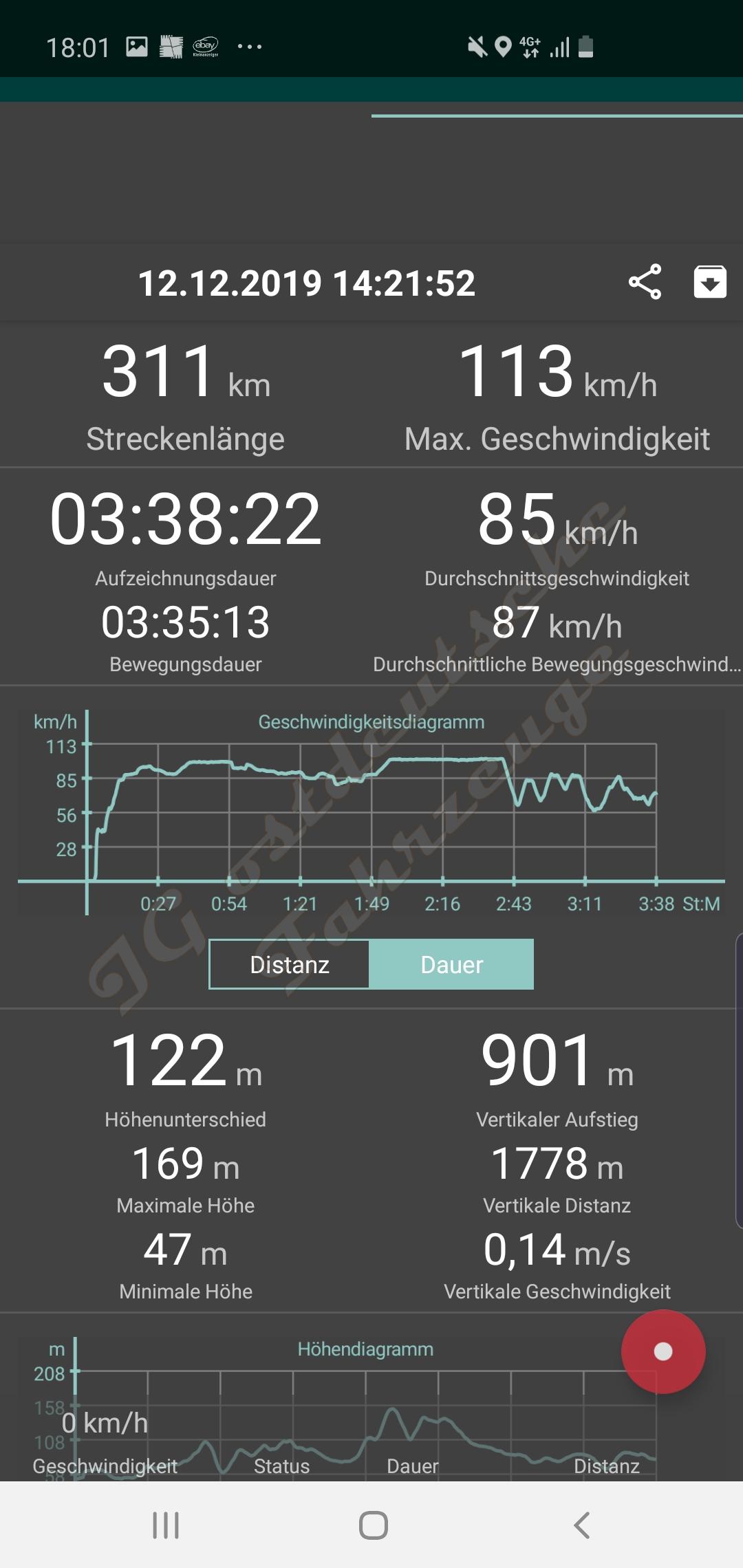Image resolution: width=743 pixels, height=1568 pixels.
Task: Share this recorded track
Action: coord(645,282)
